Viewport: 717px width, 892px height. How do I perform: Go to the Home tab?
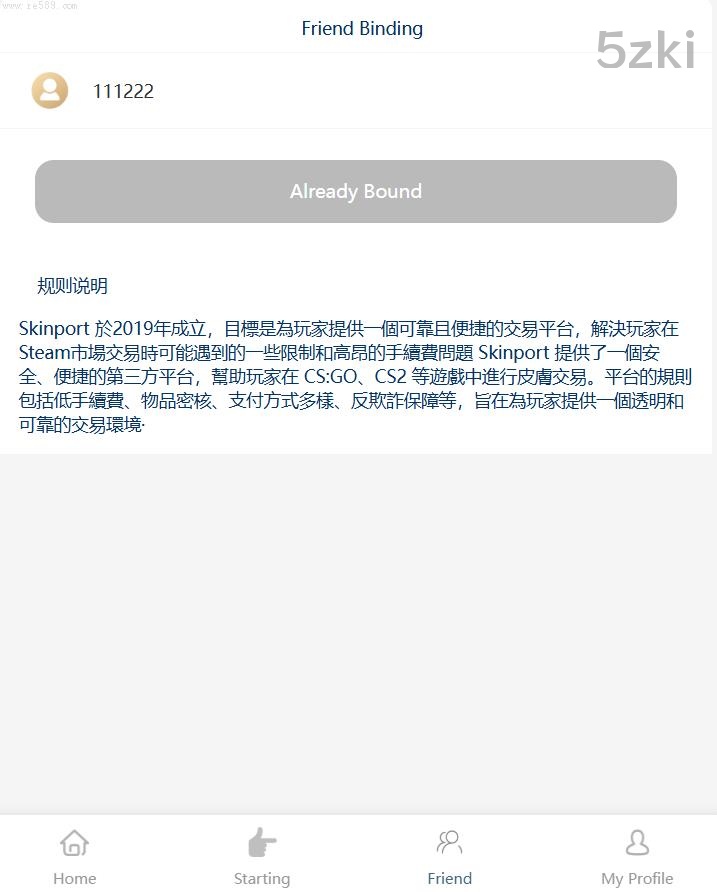click(x=75, y=857)
